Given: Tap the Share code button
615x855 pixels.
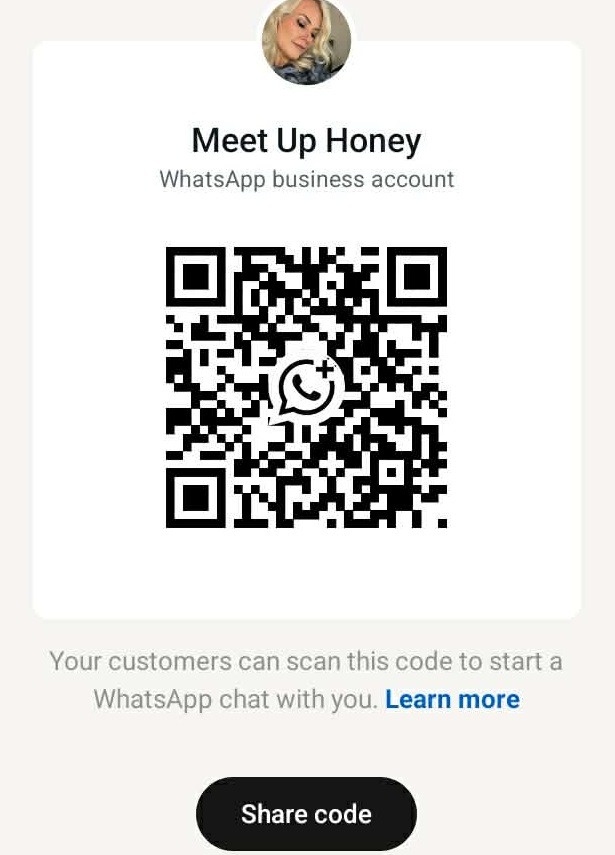Looking at the screenshot, I should pyautogui.click(x=306, y=813).
